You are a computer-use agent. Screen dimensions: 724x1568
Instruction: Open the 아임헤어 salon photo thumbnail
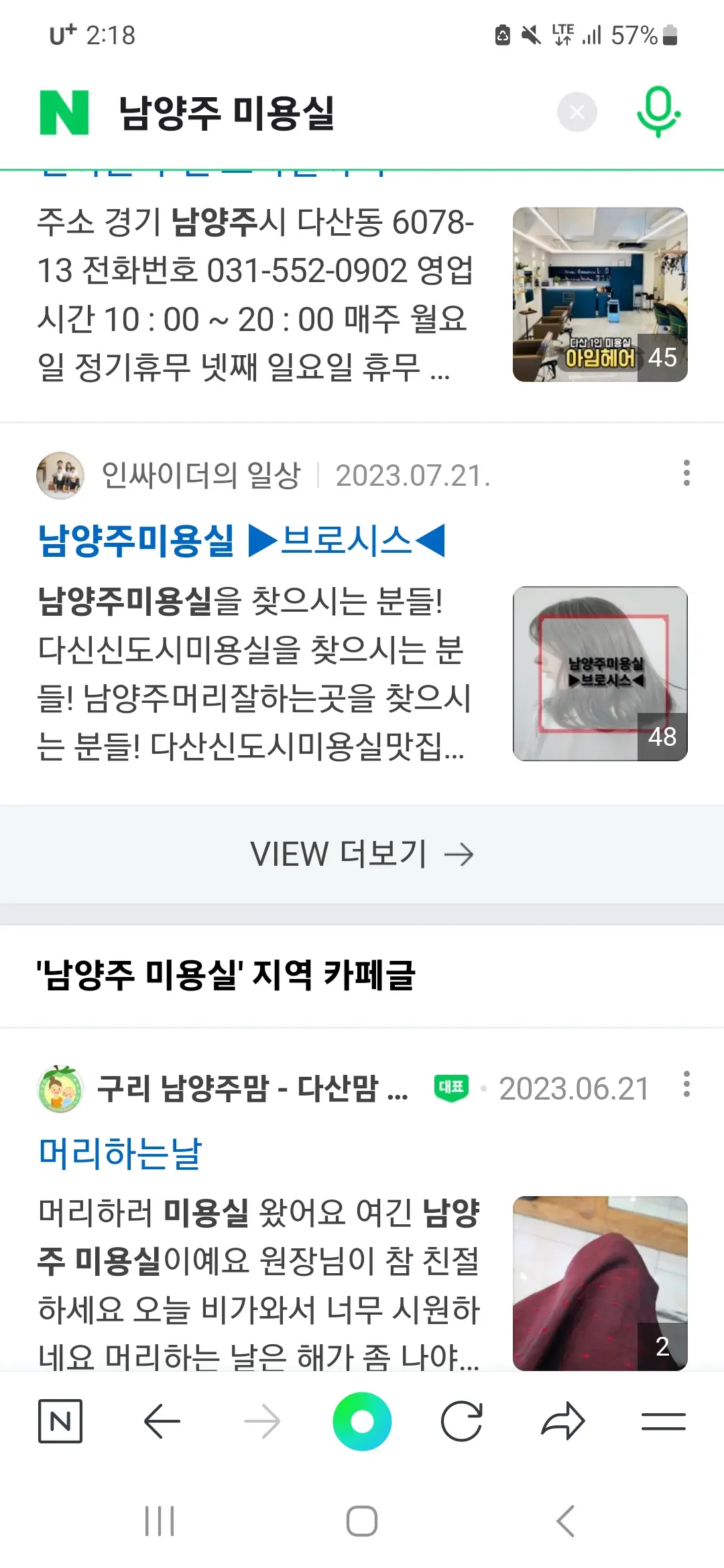coord(600,294)
